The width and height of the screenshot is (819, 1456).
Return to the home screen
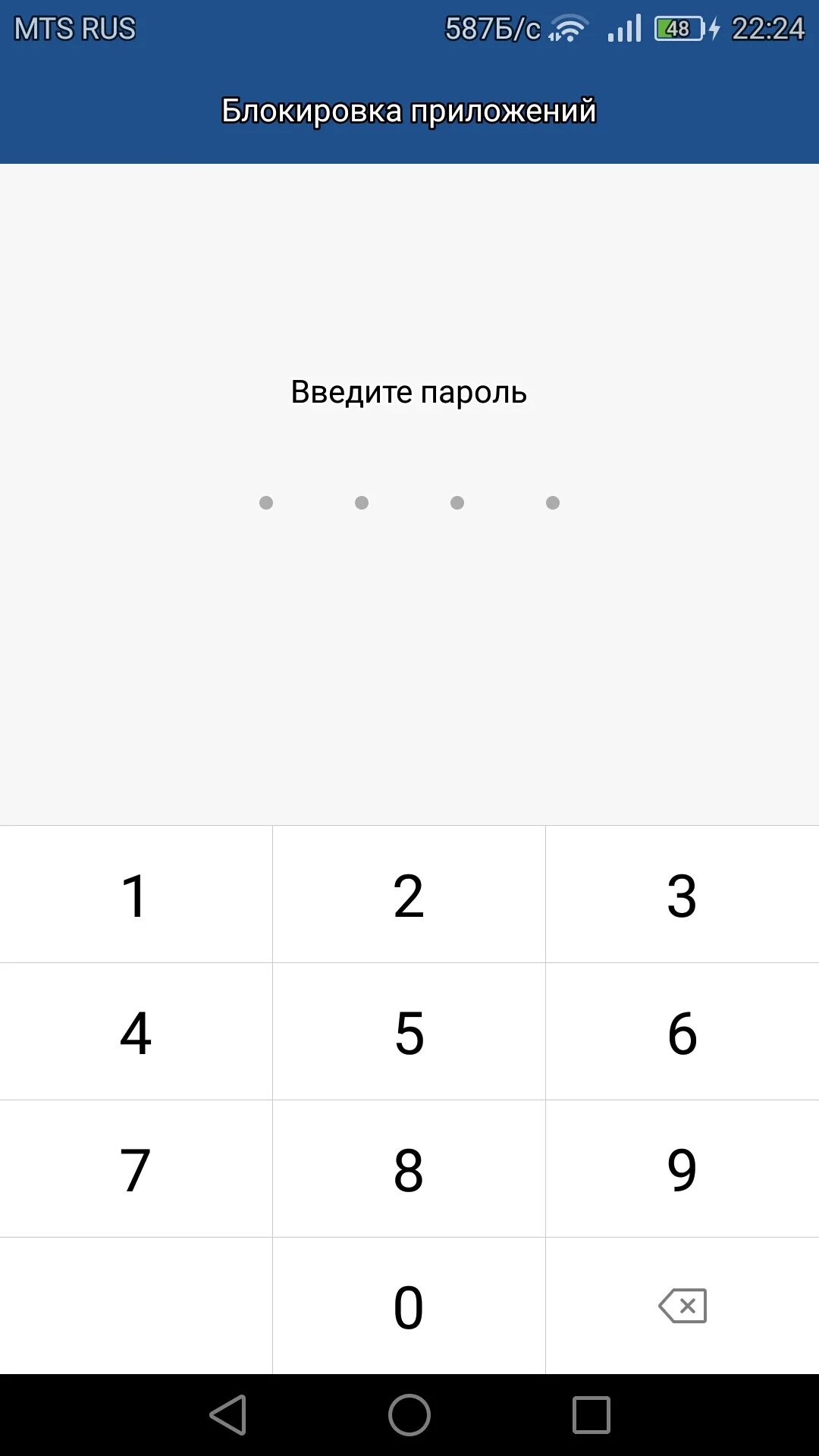tap(409, 1415)
